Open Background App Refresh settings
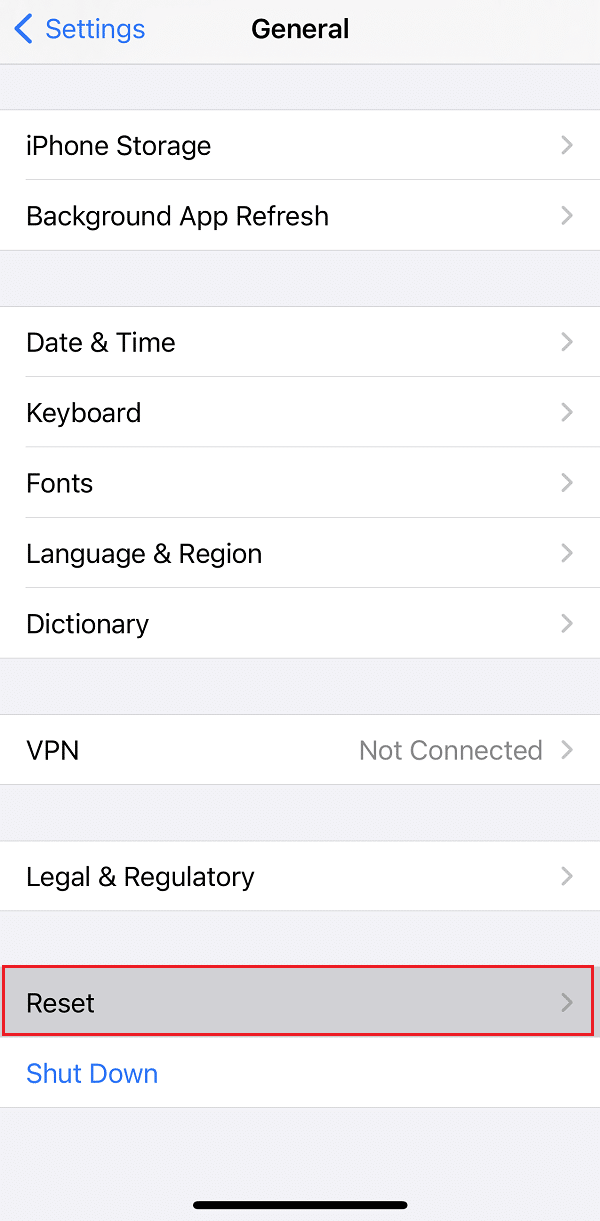This screenshot has width=600, height=1221. (x=300, y=216)
